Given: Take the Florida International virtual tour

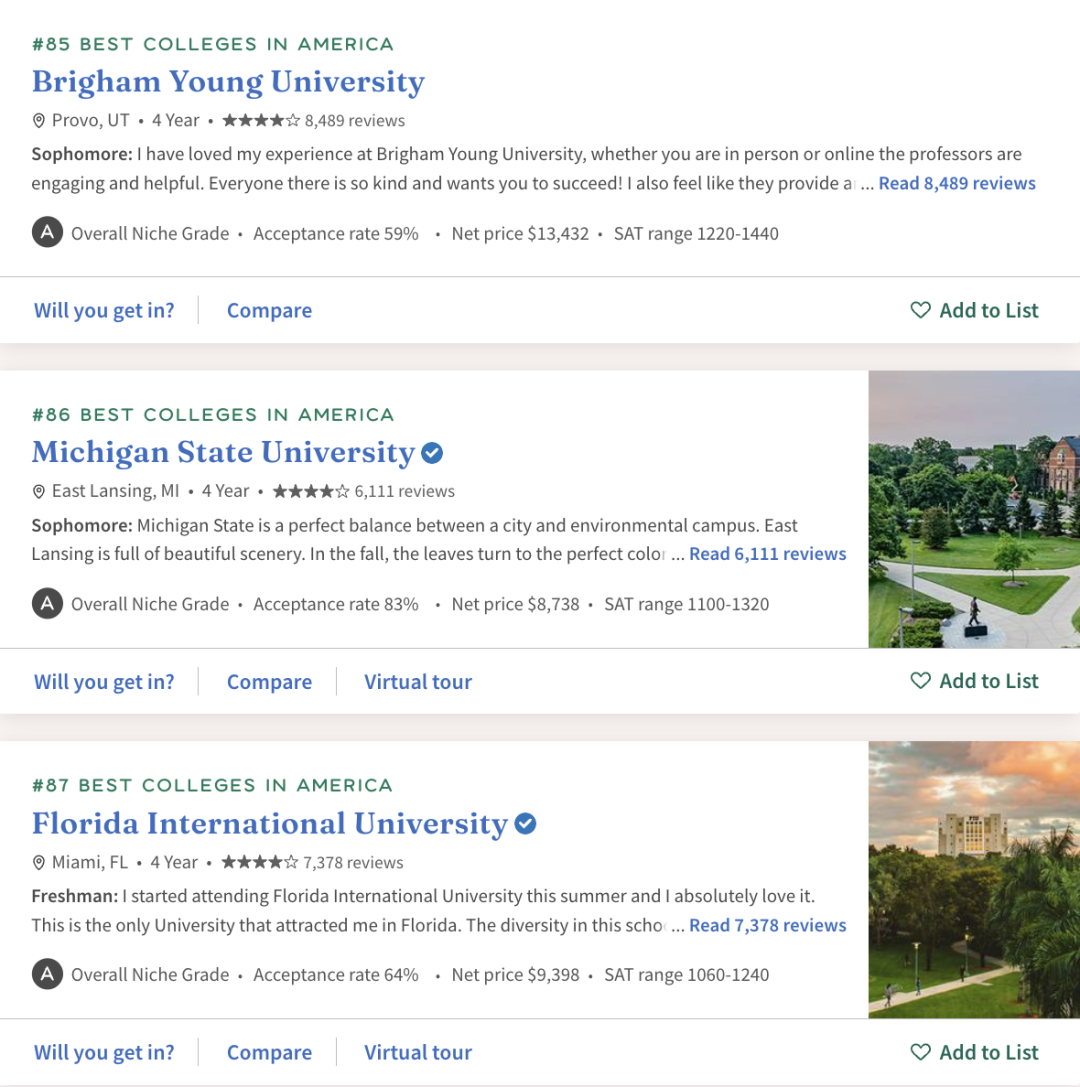Looking at the screenshot, I should [418, 1052].
